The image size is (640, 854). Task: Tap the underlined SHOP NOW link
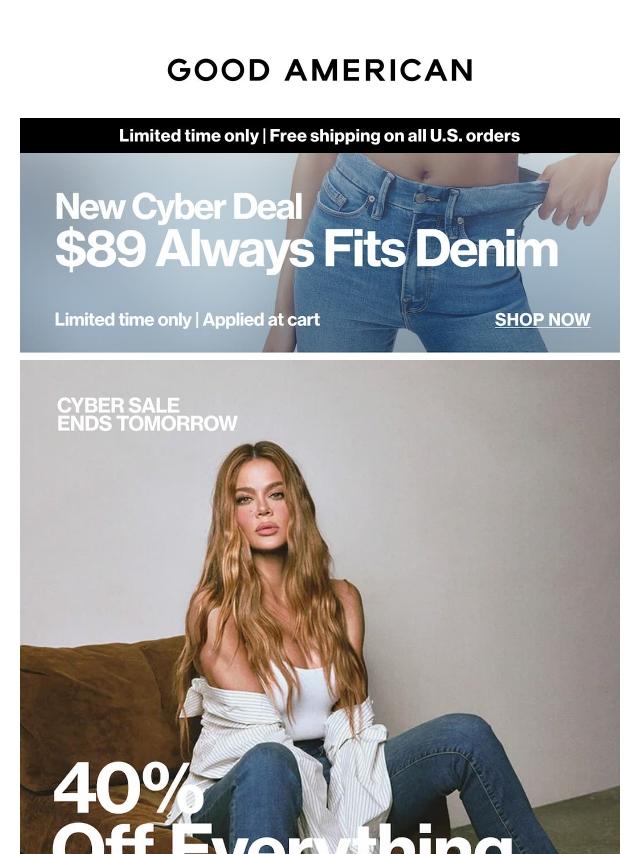click(x=542, y=320)
